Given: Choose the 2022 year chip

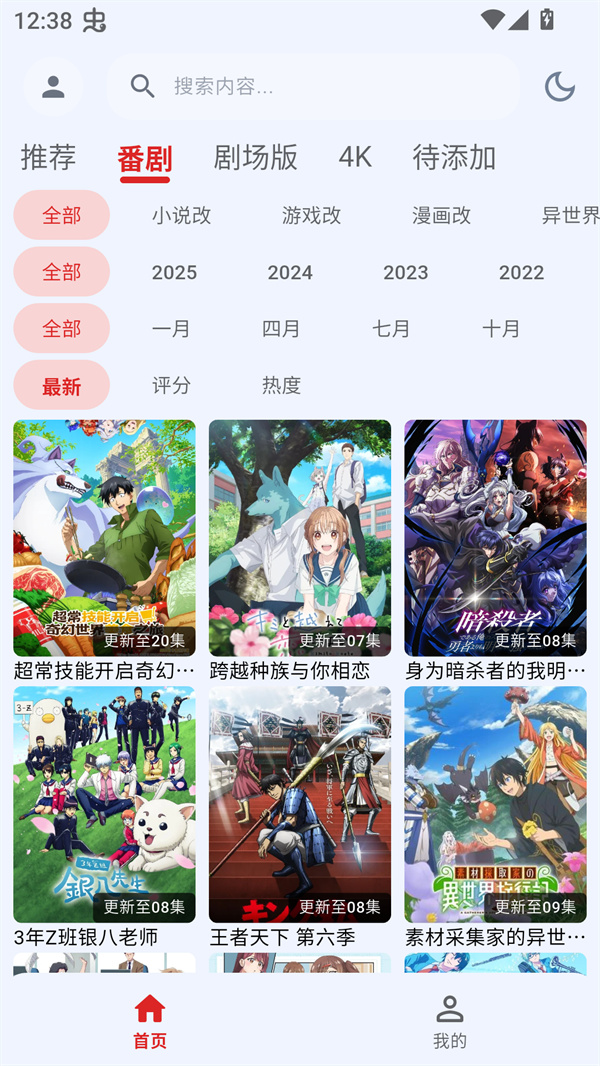Looking at the screenshot, I should coord(521,272).
